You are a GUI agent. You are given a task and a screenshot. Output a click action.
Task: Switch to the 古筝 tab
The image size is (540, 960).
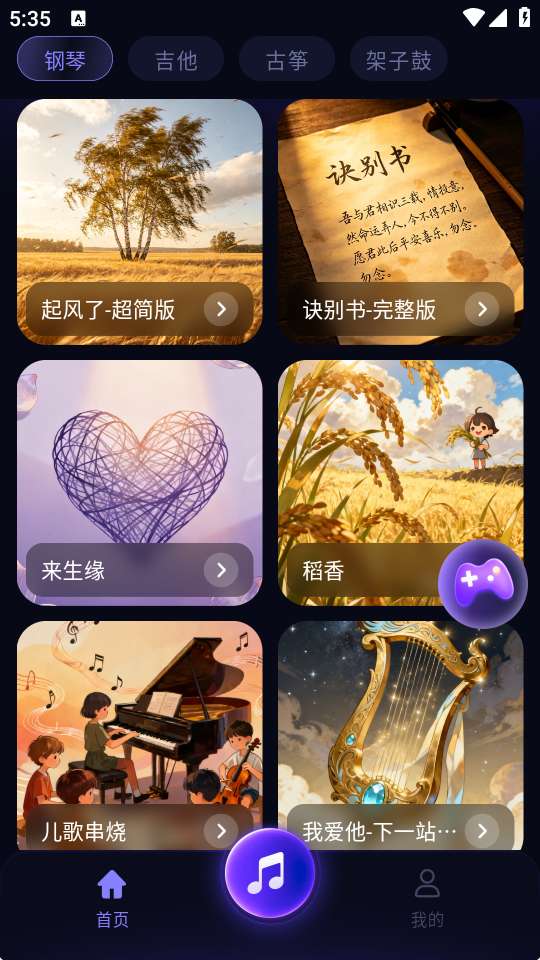point(287,59)
